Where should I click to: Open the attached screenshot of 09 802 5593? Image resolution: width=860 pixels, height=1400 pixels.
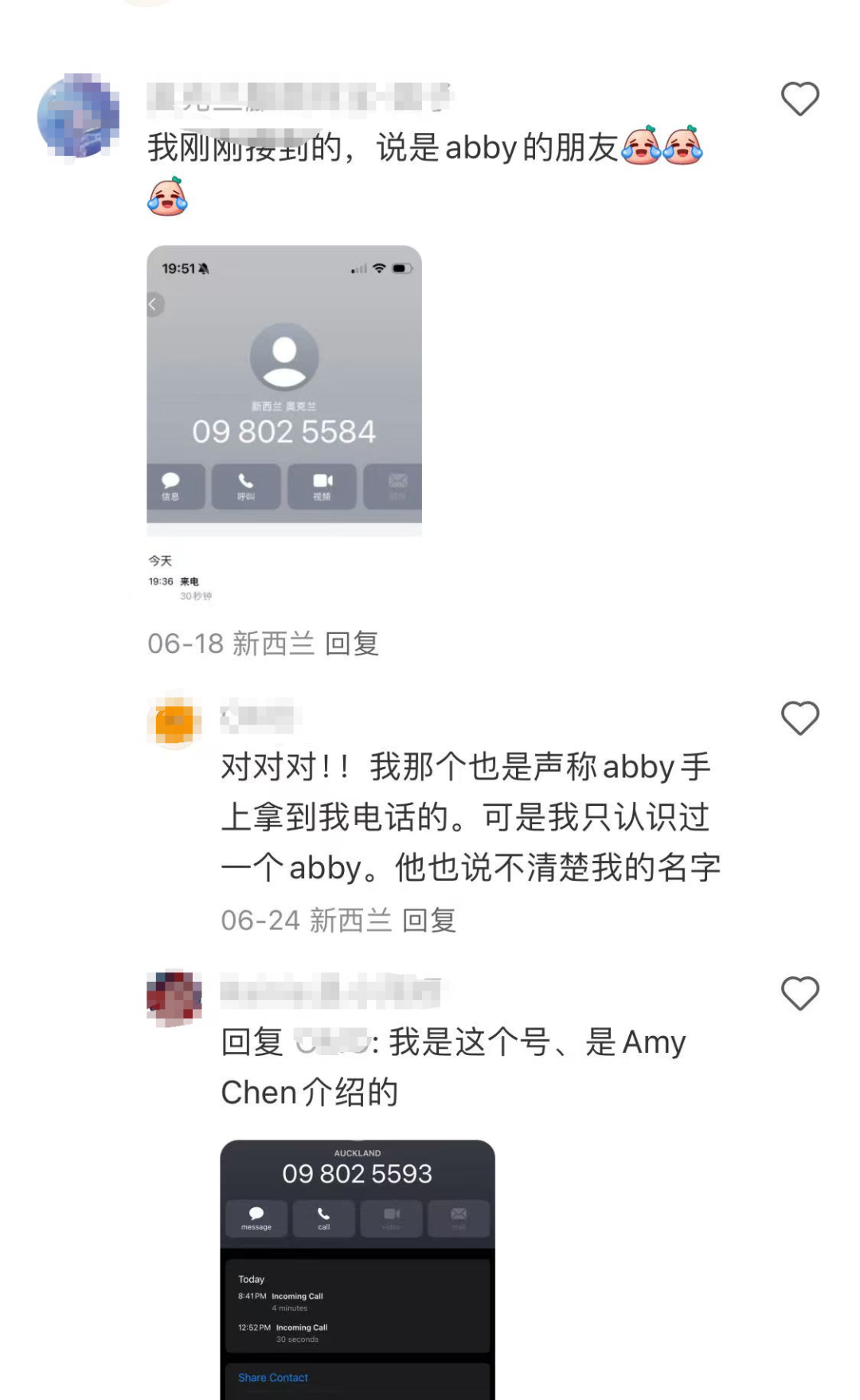358,1268
